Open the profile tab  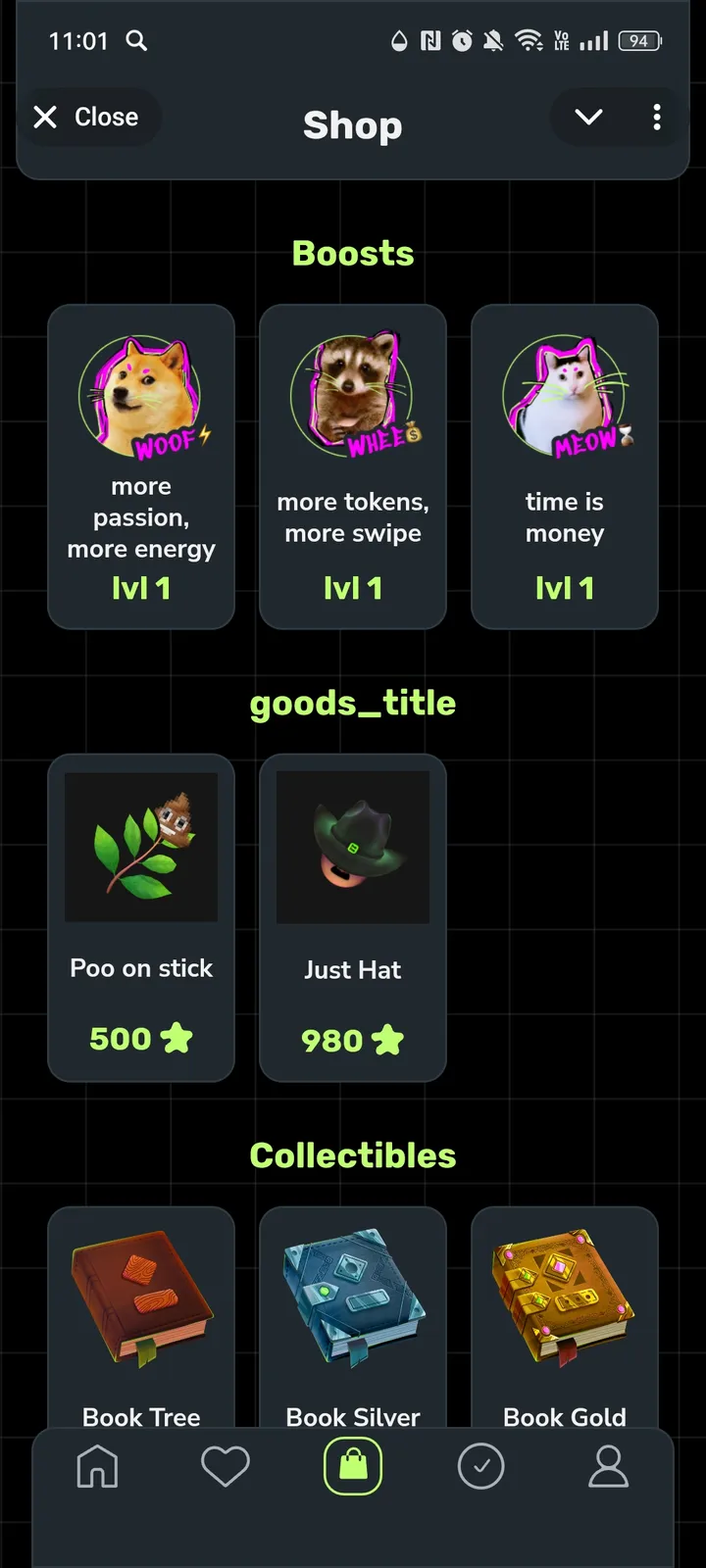(608, 1467)
